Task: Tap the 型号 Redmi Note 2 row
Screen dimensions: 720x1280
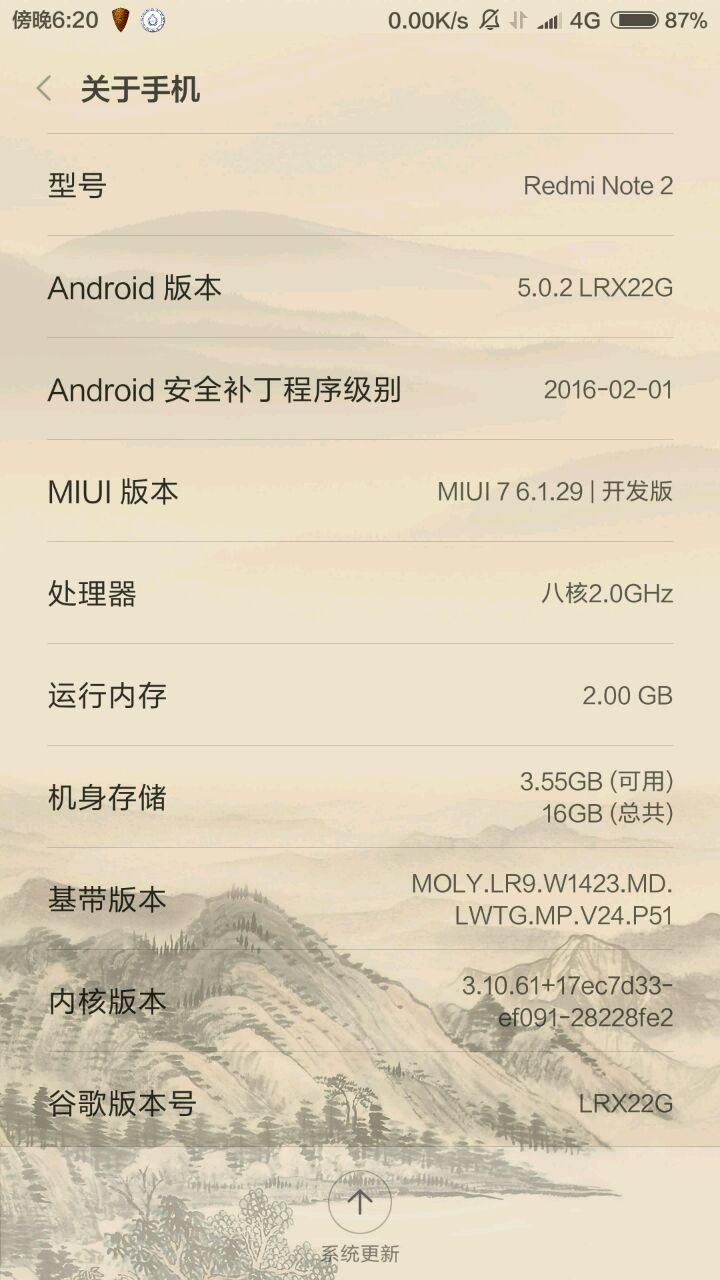Action: click(x=360, y=185)
